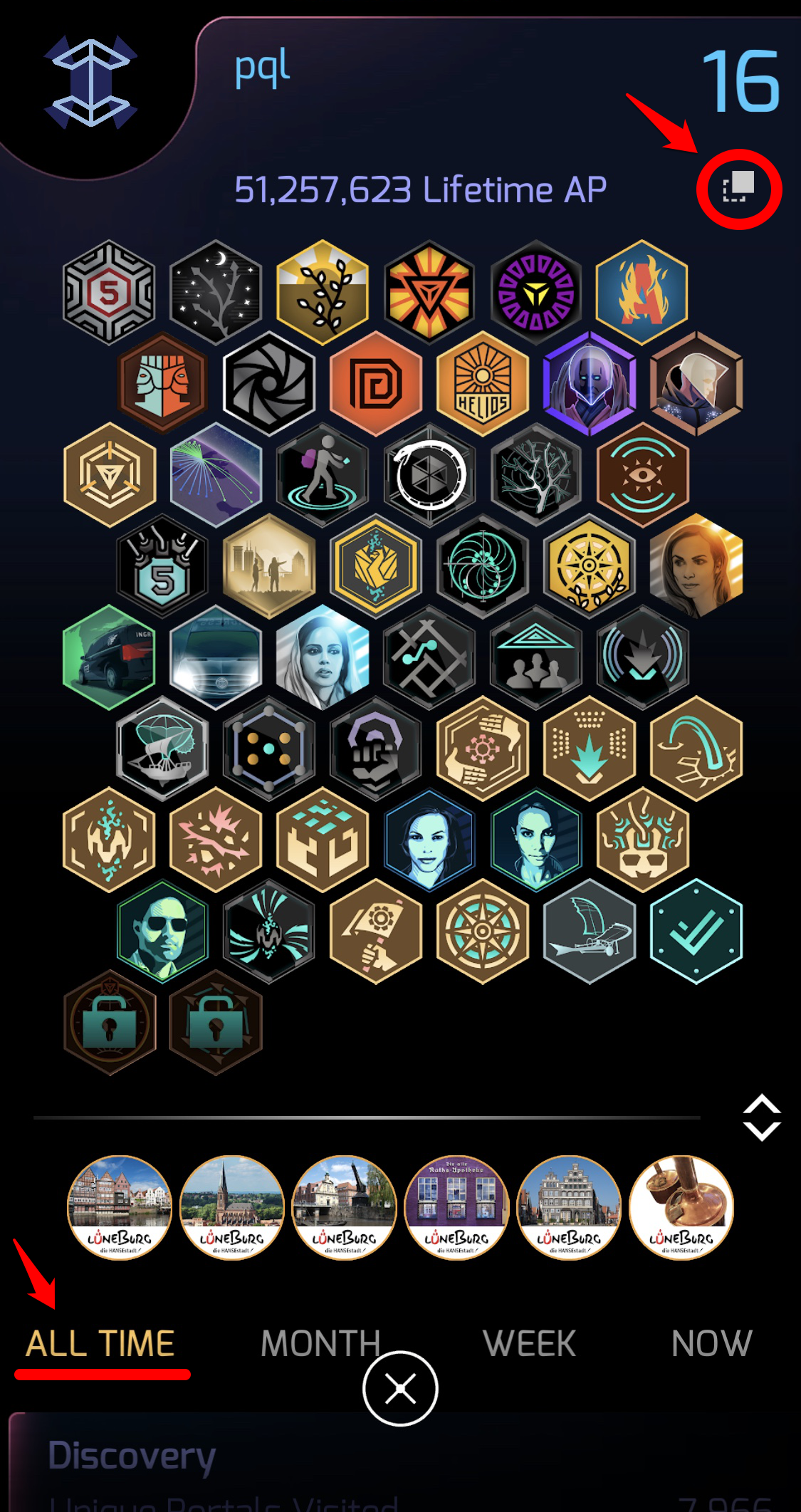Open the copper still Lüneburg mission badge

coord(681,1207)
